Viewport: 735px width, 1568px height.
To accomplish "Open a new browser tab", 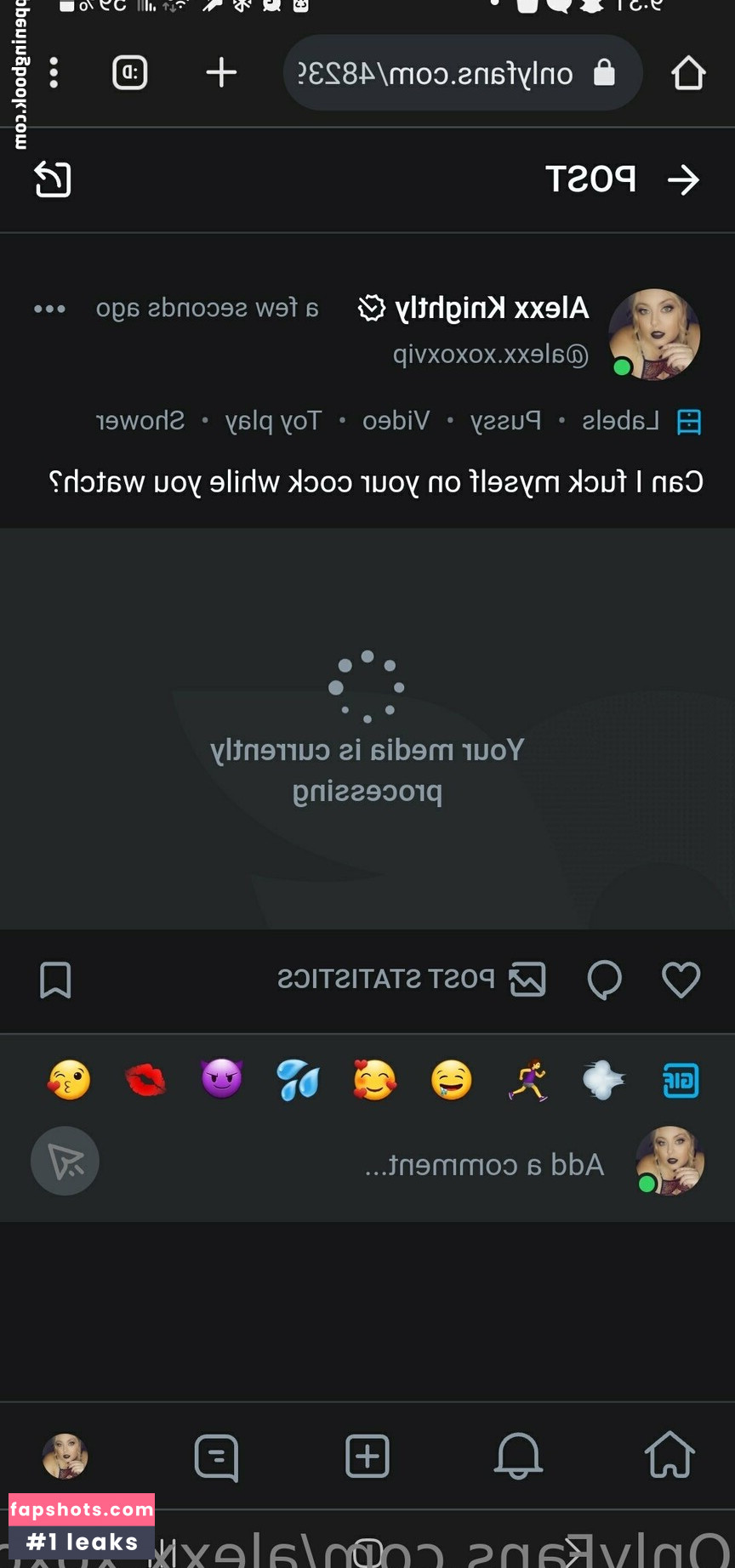I will (x=221, y=73).
